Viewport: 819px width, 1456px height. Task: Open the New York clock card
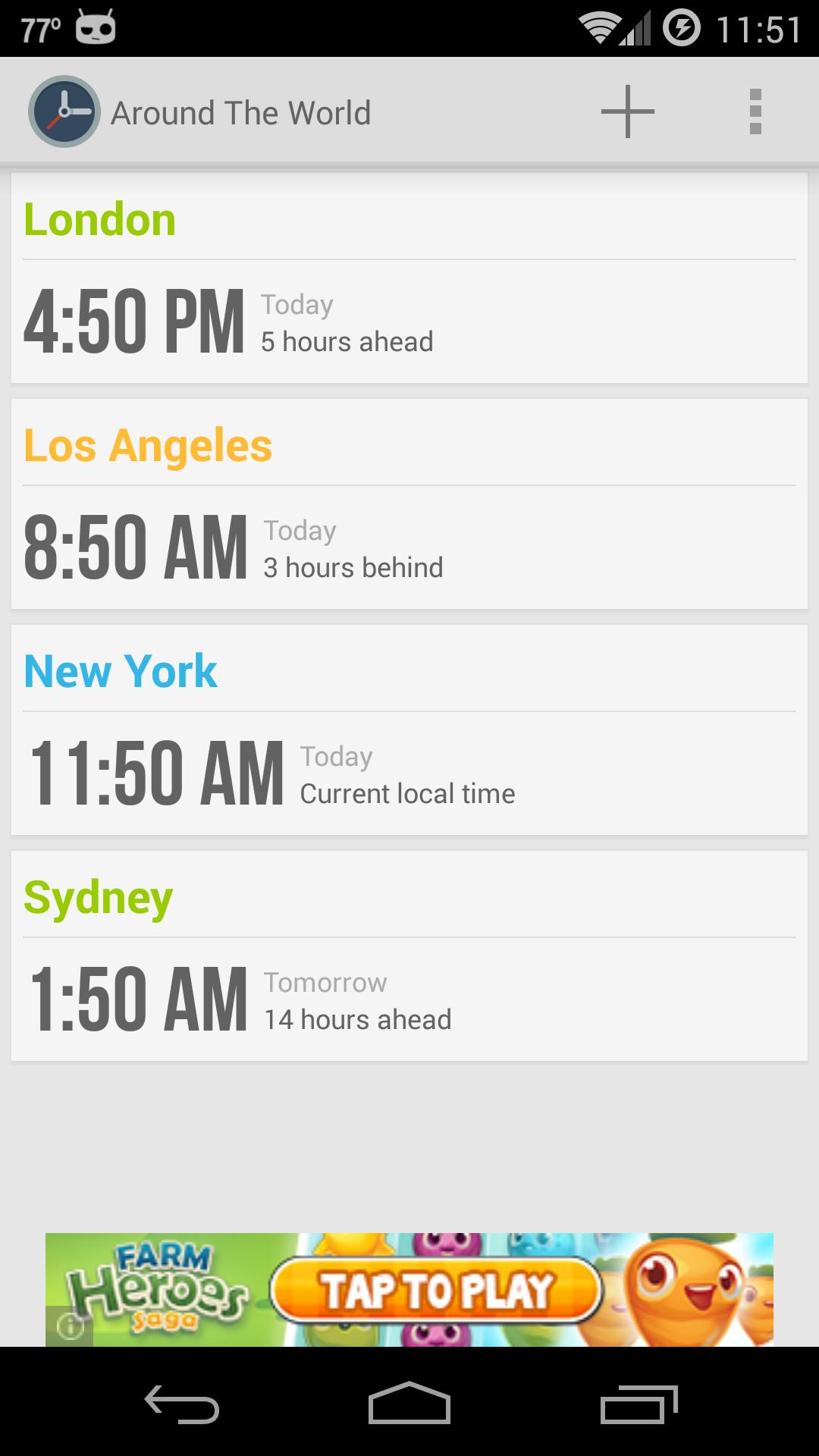point(409,730)
